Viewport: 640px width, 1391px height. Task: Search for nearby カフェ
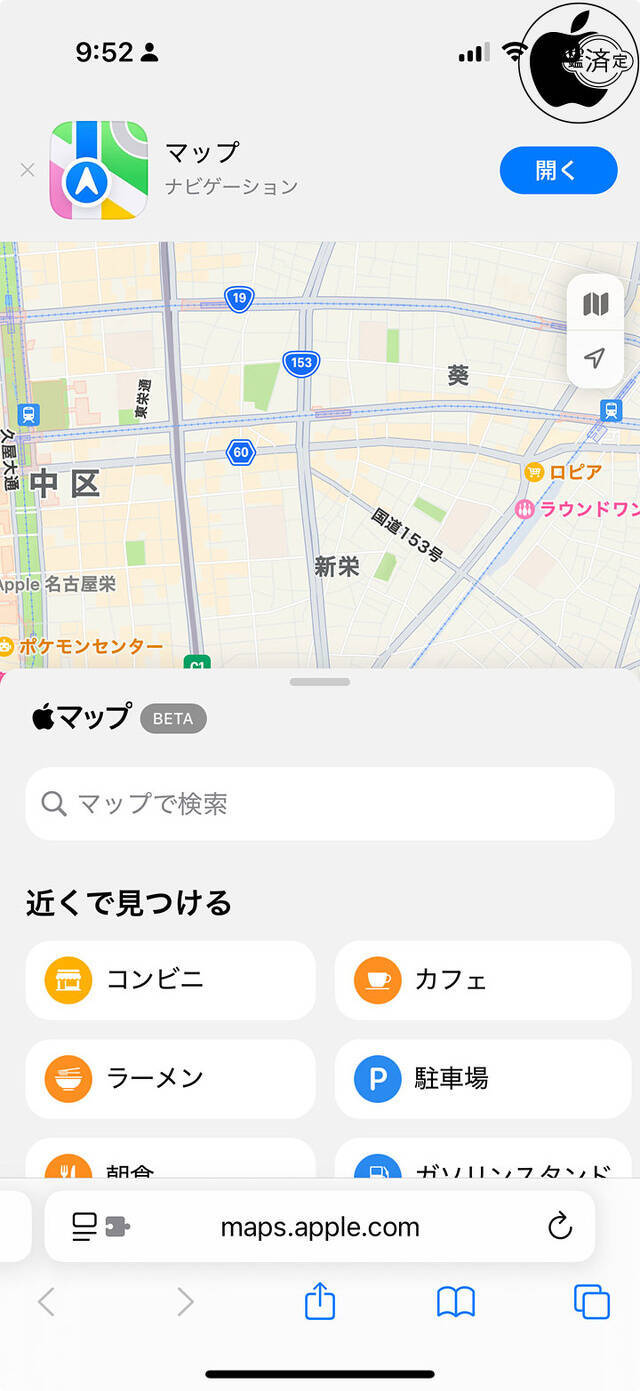[482, 980]
